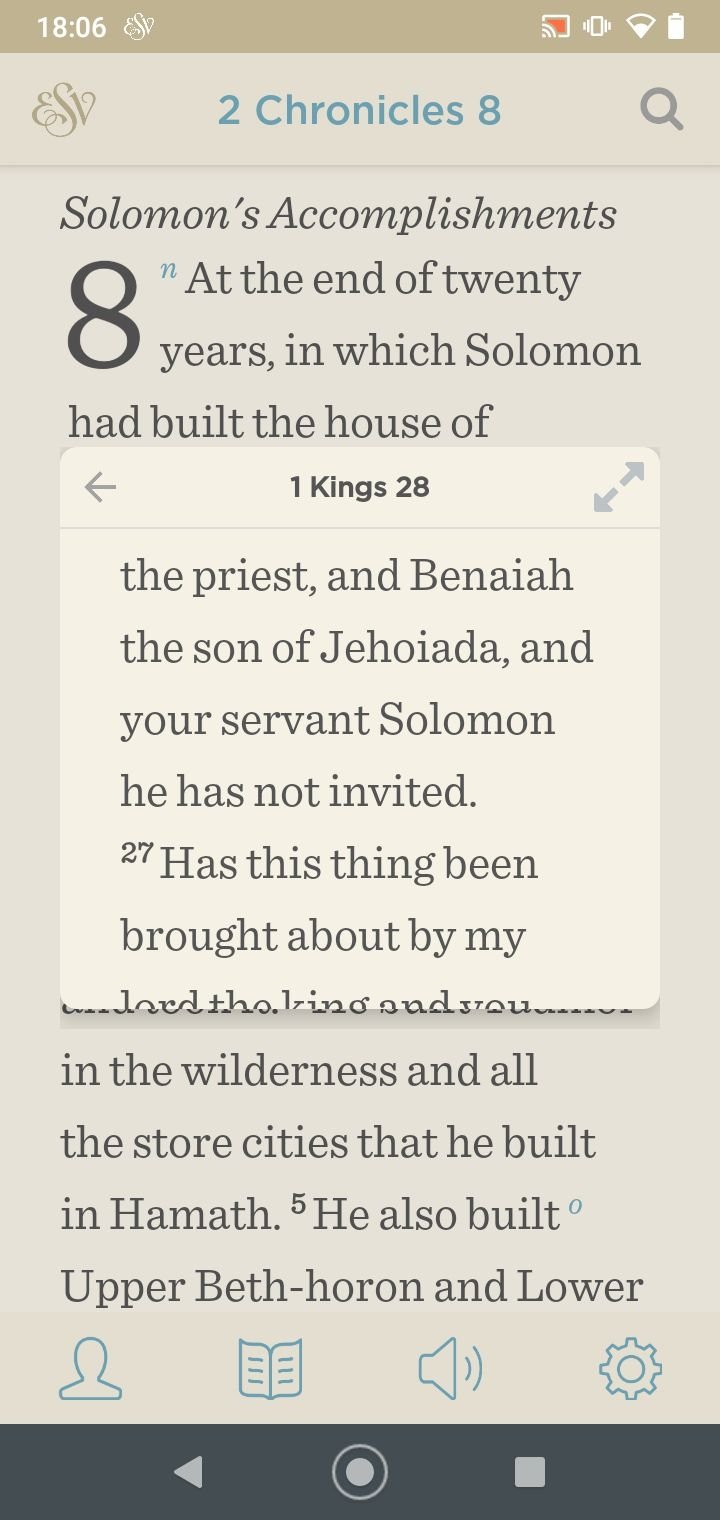Open the account profile tab
This screenshot has width=720, height=1520.
[x=90, y=1368]
